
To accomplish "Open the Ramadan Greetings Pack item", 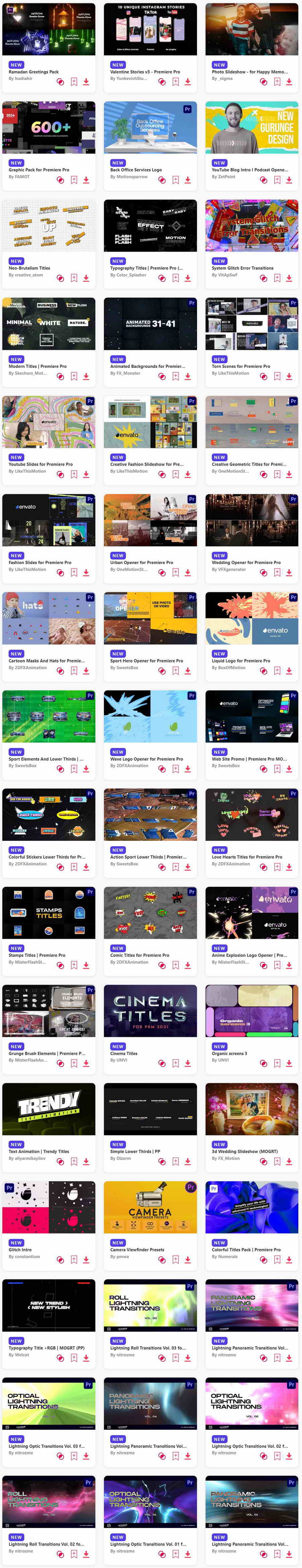I will point(34,72).
